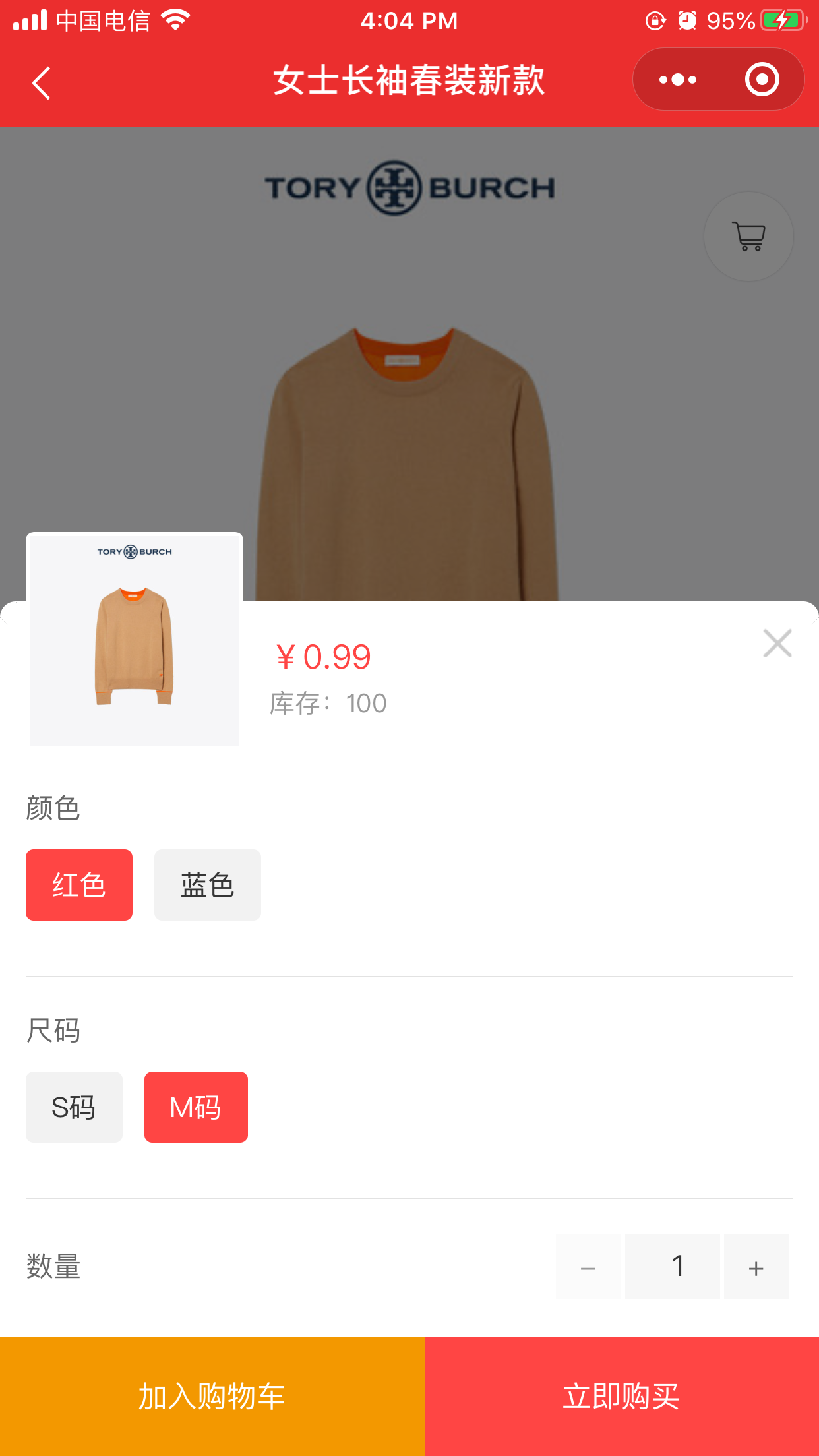
Task: View the product thumbnail image
Action: 135,640
